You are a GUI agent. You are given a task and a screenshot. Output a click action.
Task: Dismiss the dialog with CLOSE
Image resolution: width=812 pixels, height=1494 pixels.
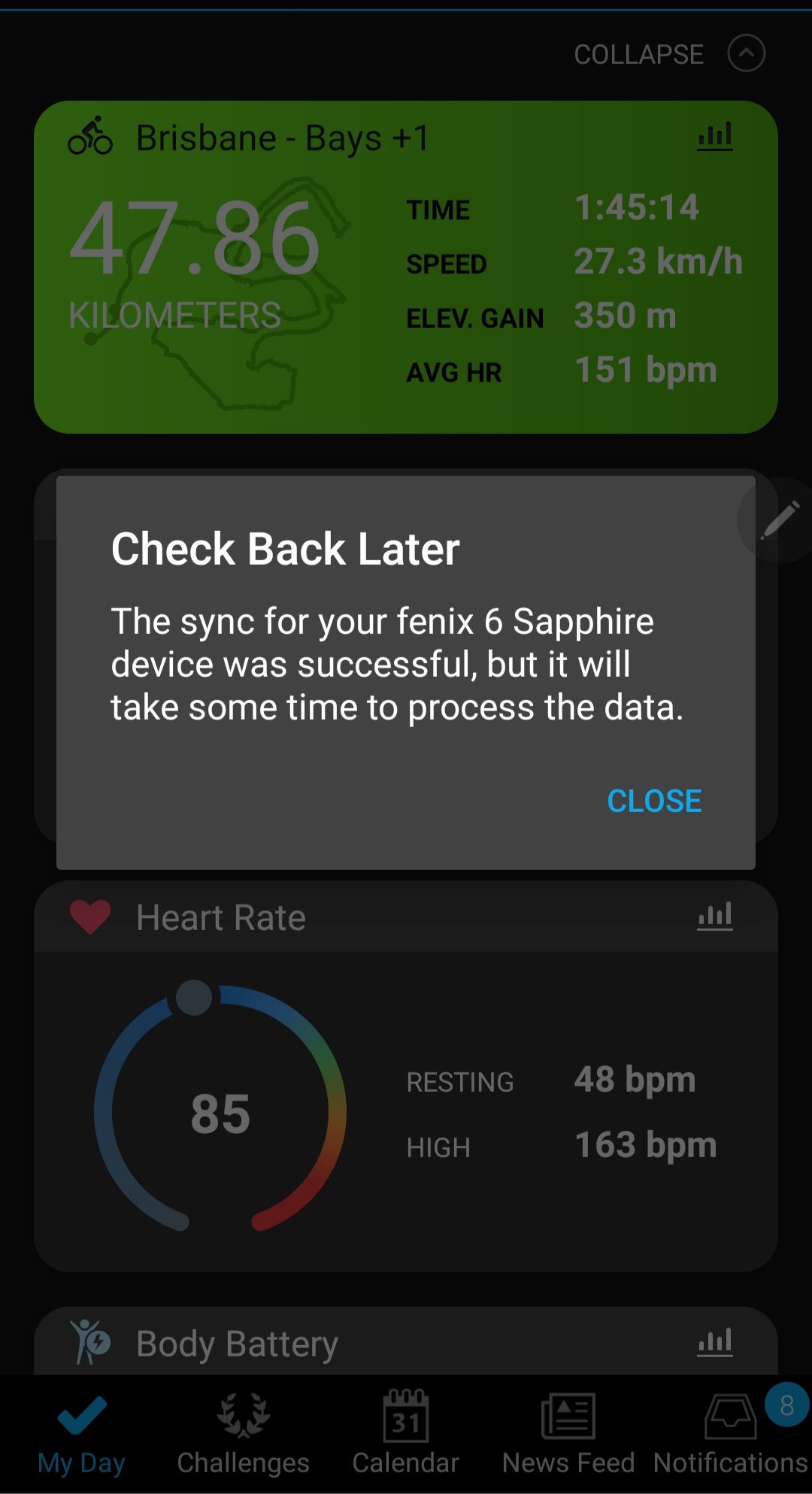(654, 801)
